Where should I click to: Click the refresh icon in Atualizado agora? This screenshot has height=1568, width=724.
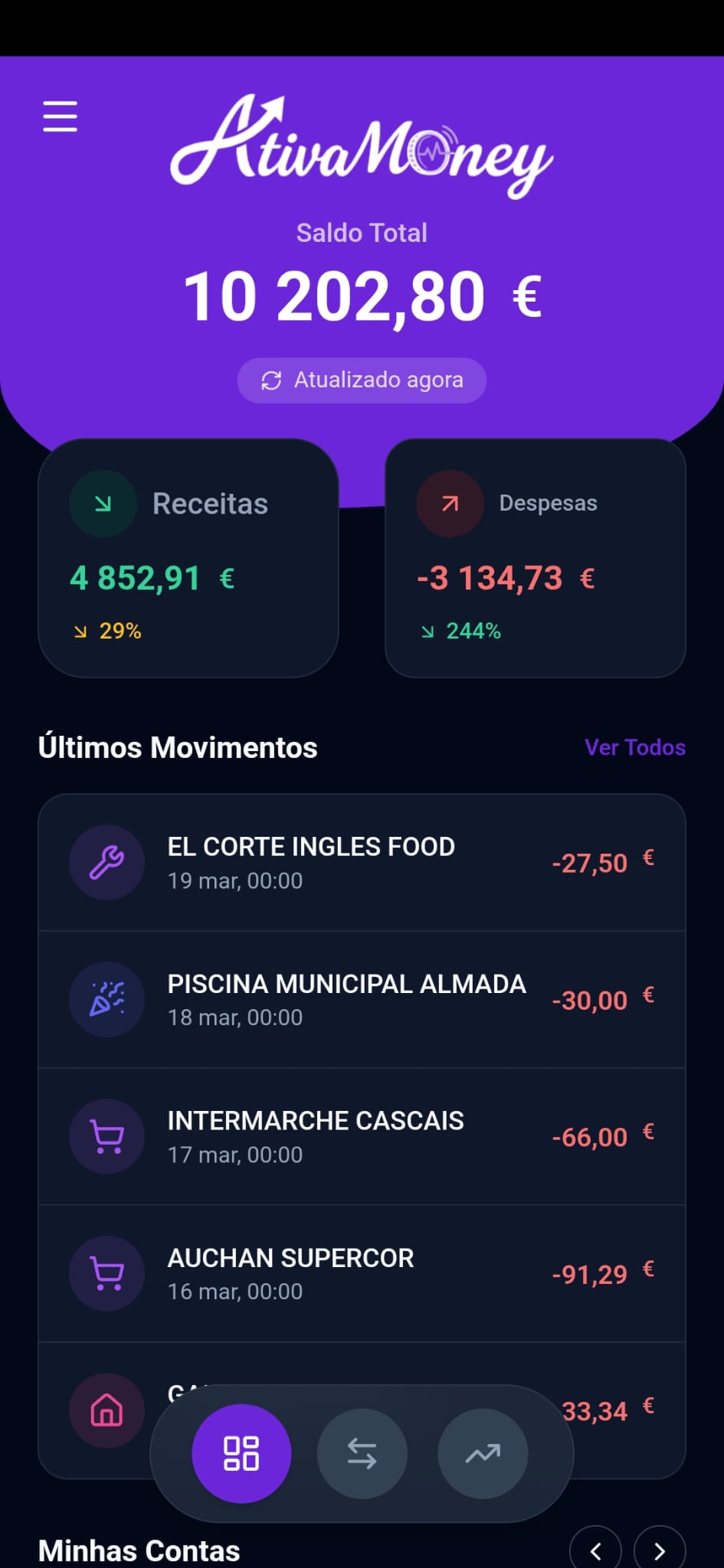click(272, 380)
